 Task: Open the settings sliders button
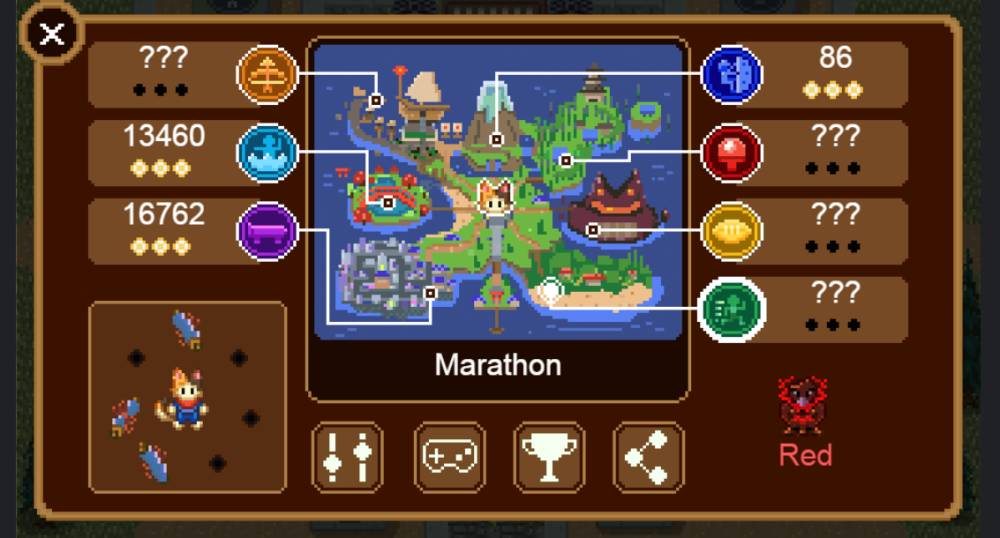[347, 457]
